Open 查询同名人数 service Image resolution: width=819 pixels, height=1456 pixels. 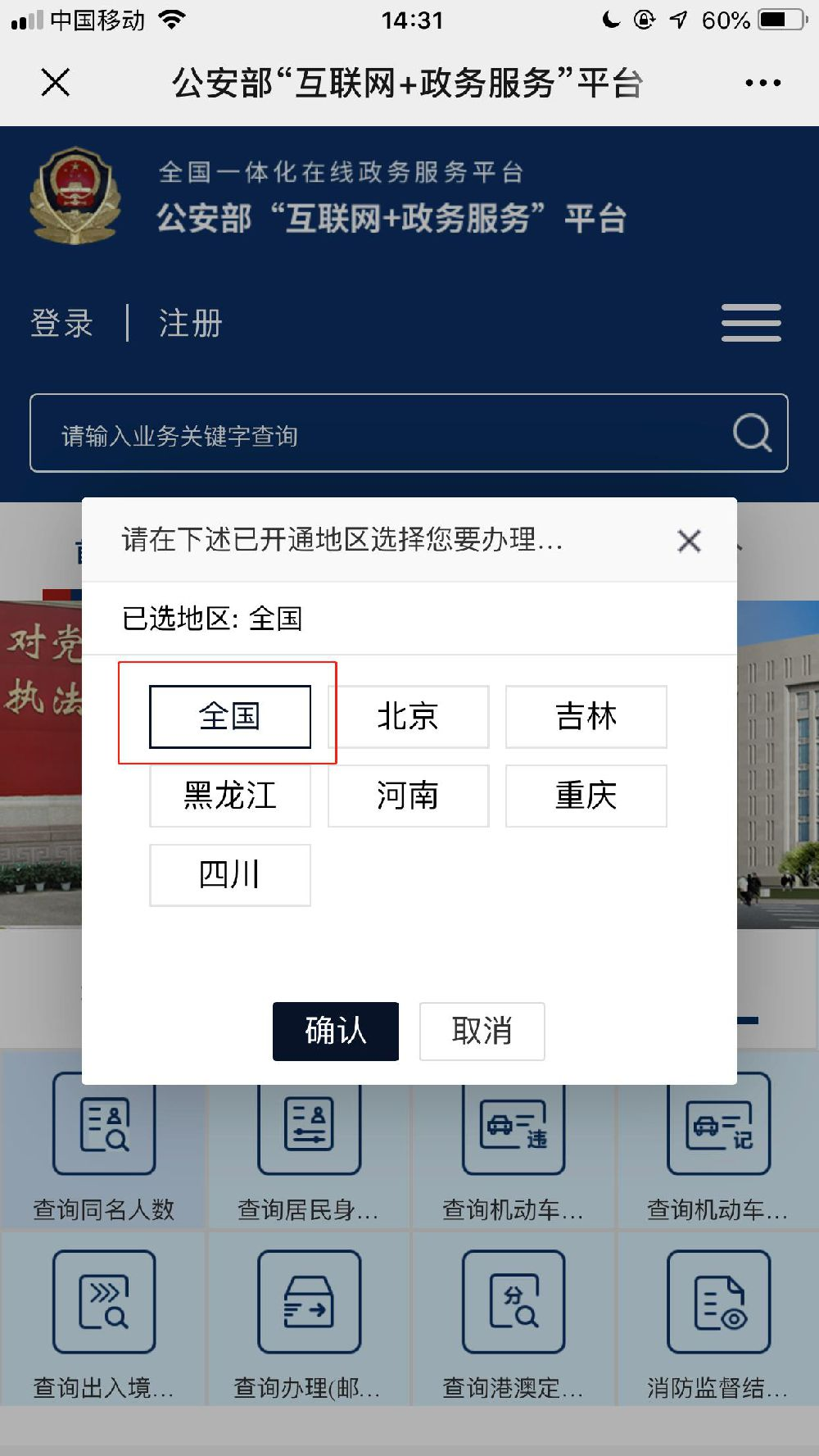(x=104, y=1147)
